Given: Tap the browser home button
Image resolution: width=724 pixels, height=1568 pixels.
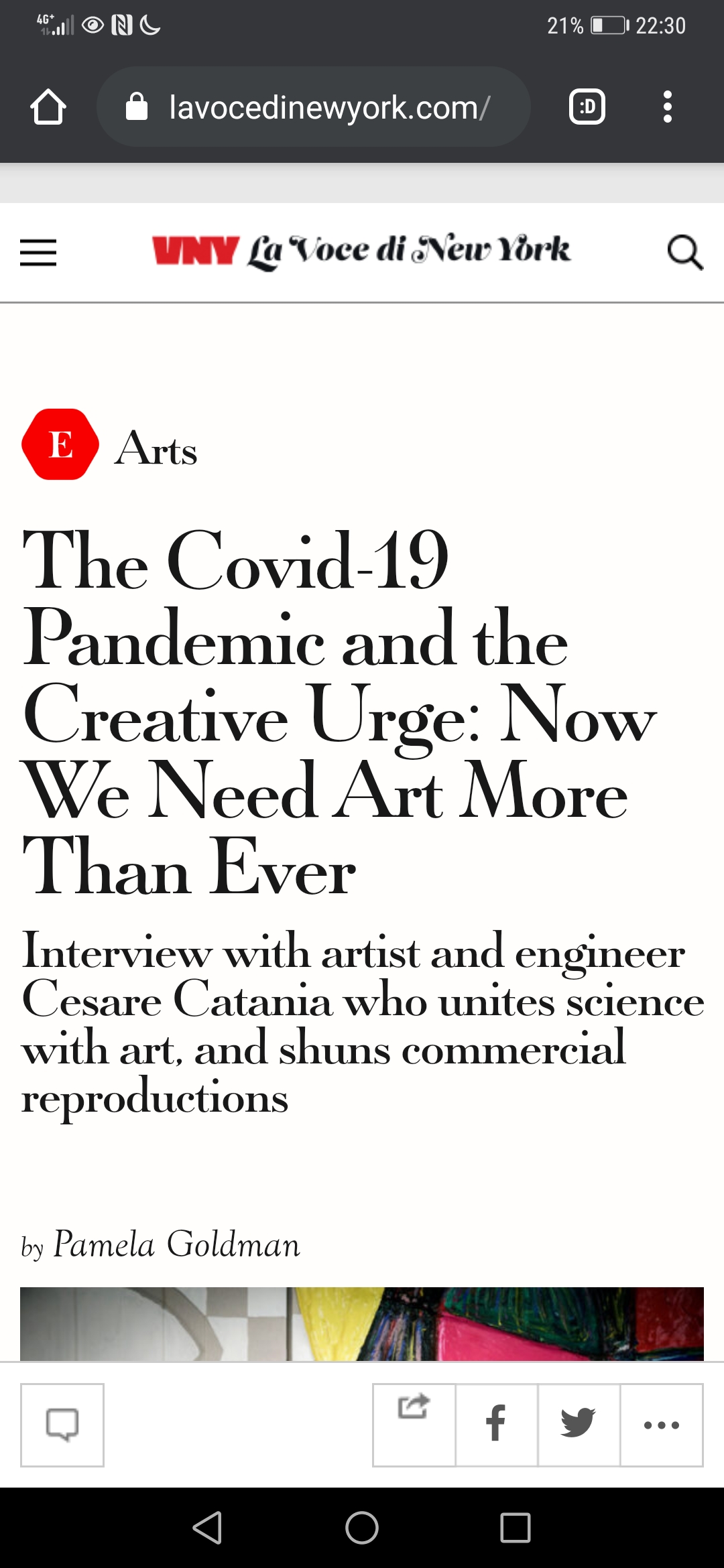Looking at the screenshot, I should click(x=48, y=107).
